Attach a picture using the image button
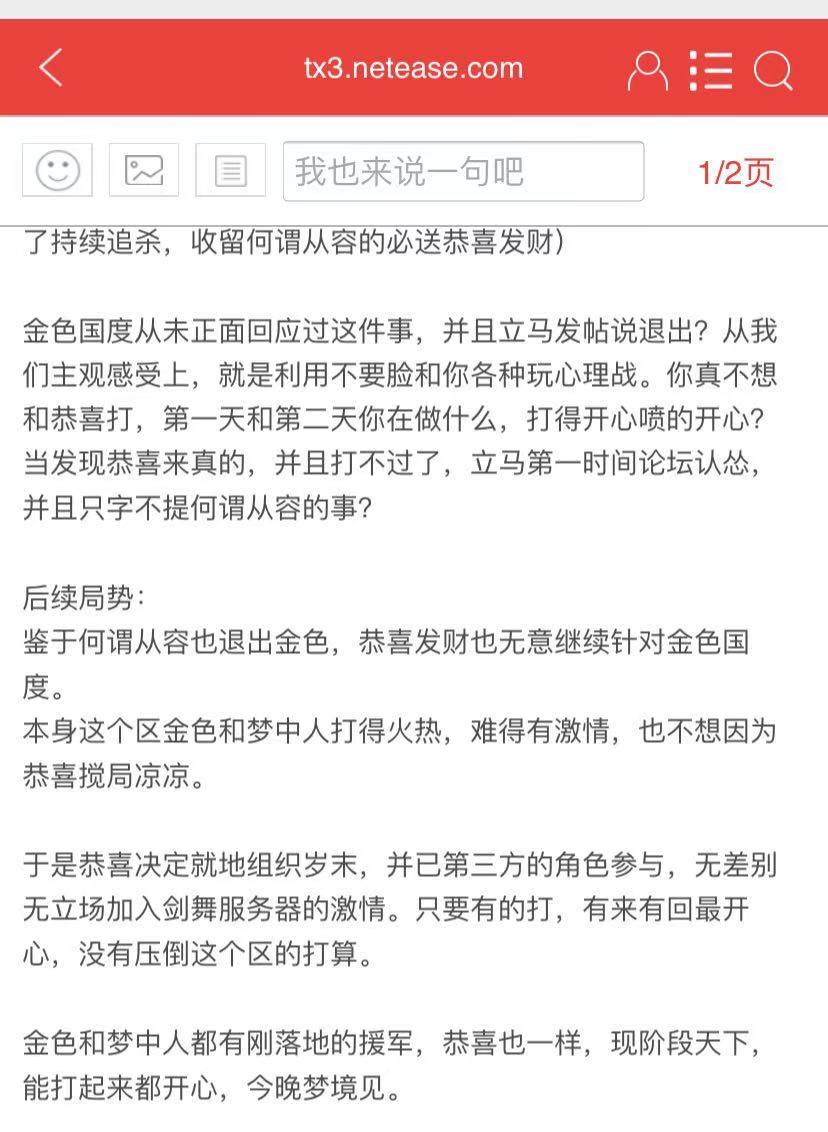 [144, 170]
